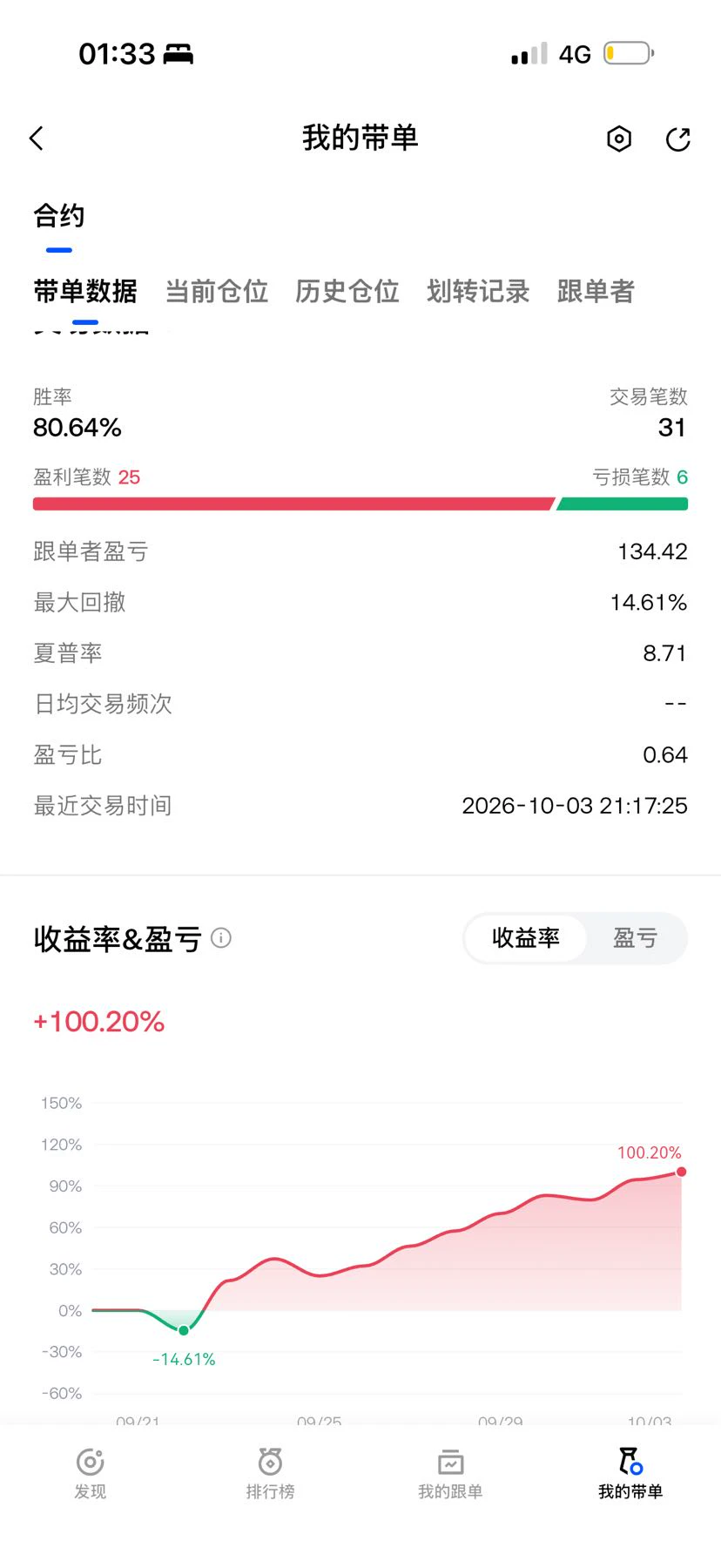Screen dimensions: 721x1568
Task: Open the hexagon settings icon
Action: tap(618, 139)
